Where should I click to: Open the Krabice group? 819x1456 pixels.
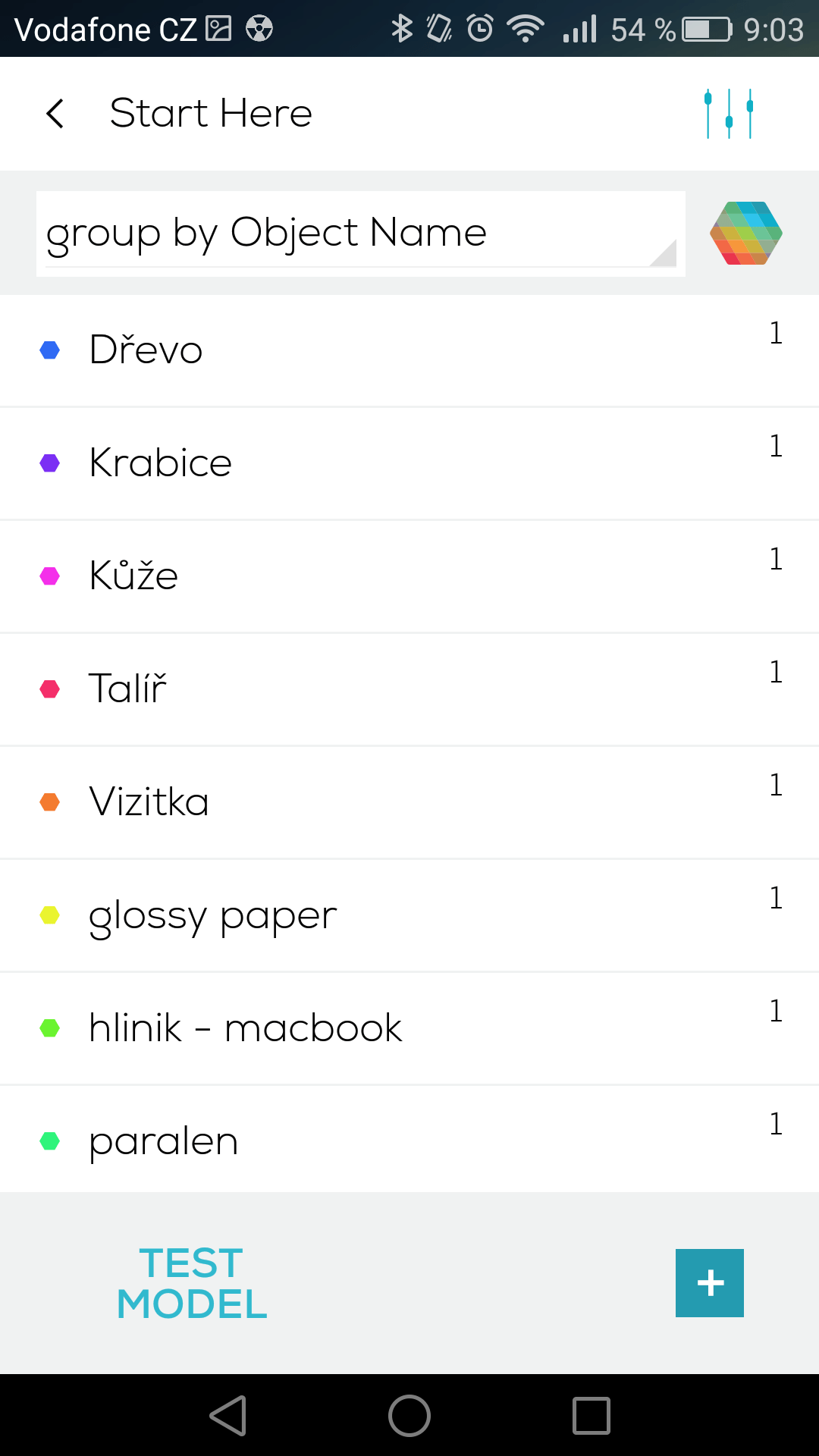pos(409,463)
